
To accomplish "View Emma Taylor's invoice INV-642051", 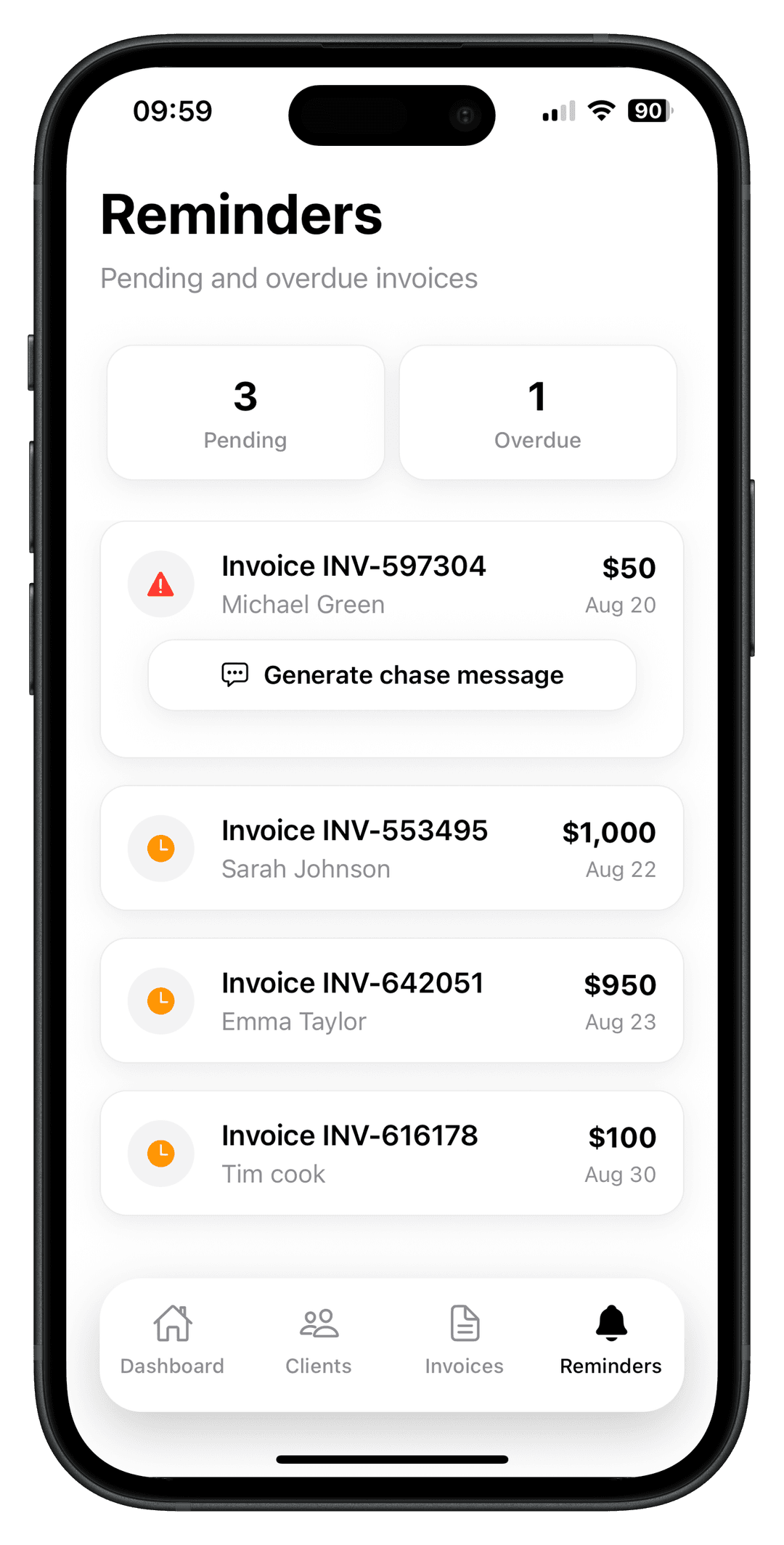I will click(392, 1000).
